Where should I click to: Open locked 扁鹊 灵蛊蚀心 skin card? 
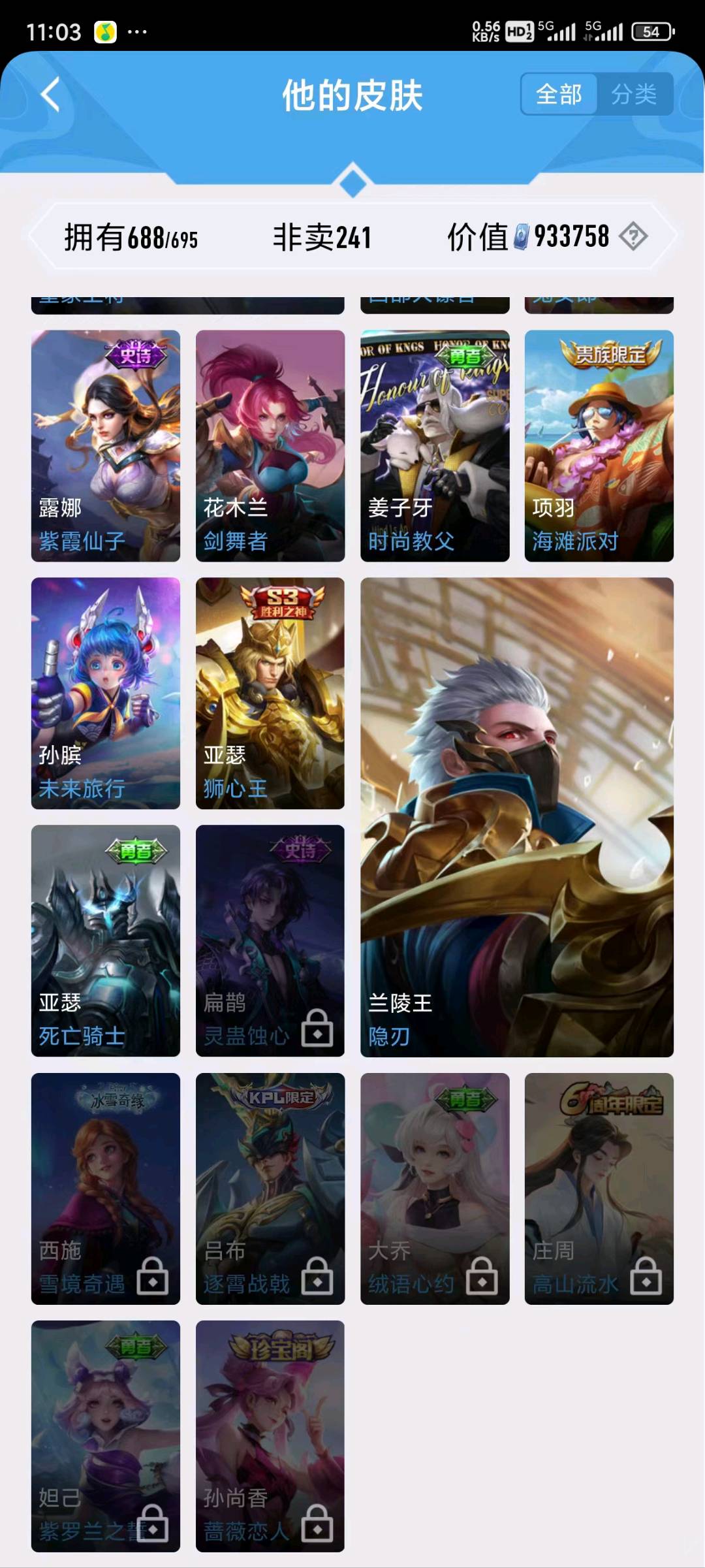coord(270,940)
